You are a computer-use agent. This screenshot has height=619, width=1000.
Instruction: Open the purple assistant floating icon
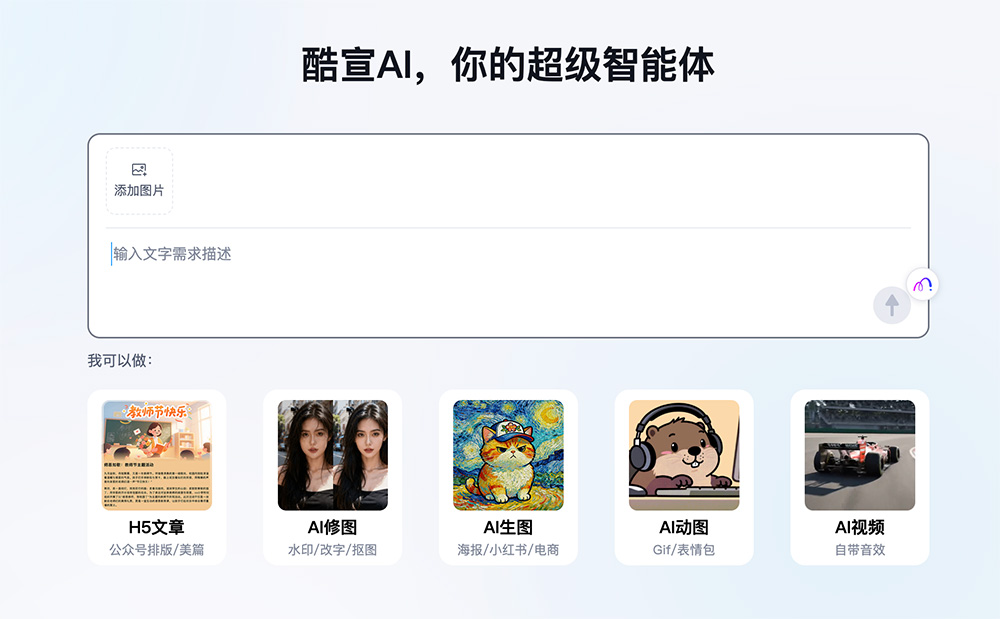tap(922, 285)
